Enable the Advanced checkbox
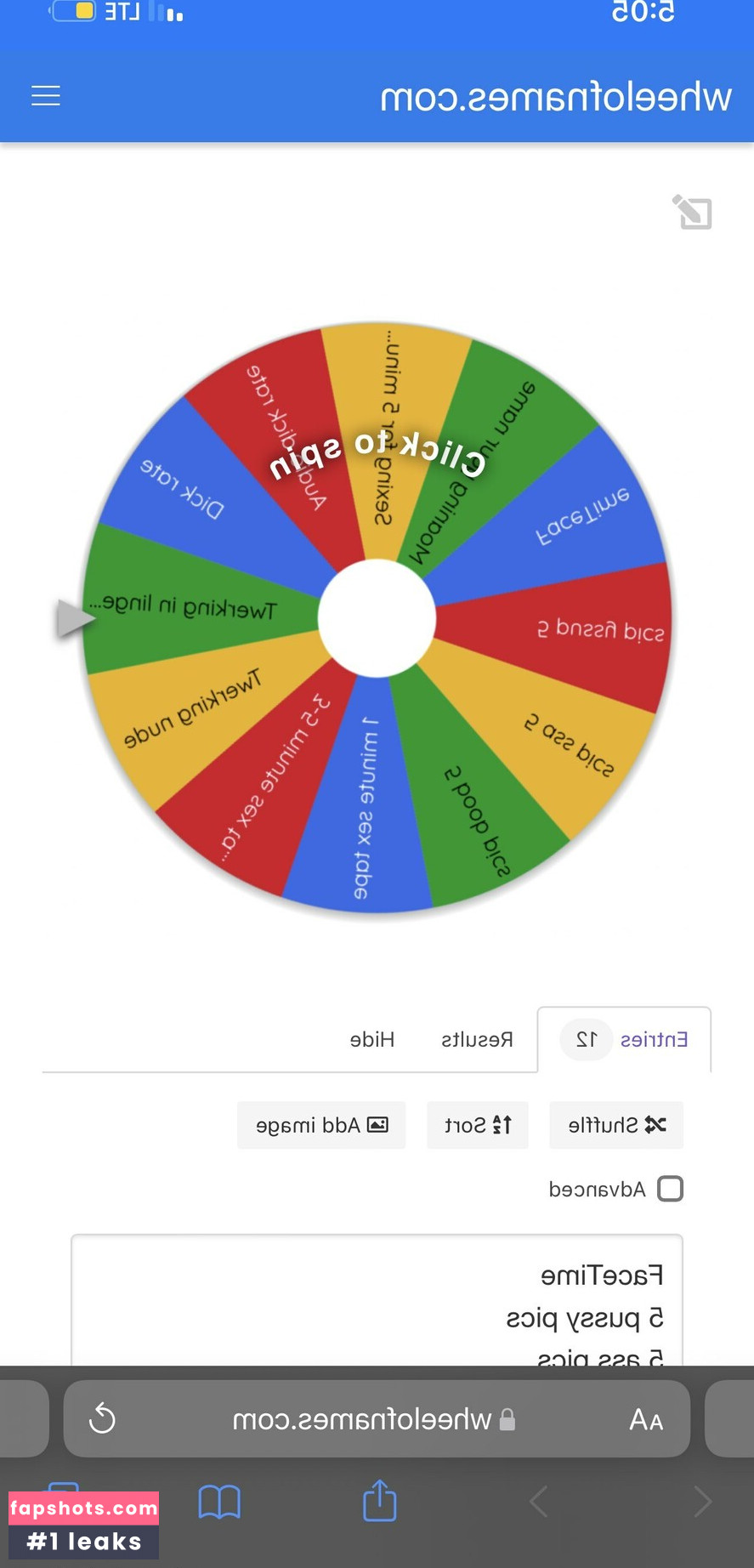The image size is (754, 1568). (x=670, y=1189)
